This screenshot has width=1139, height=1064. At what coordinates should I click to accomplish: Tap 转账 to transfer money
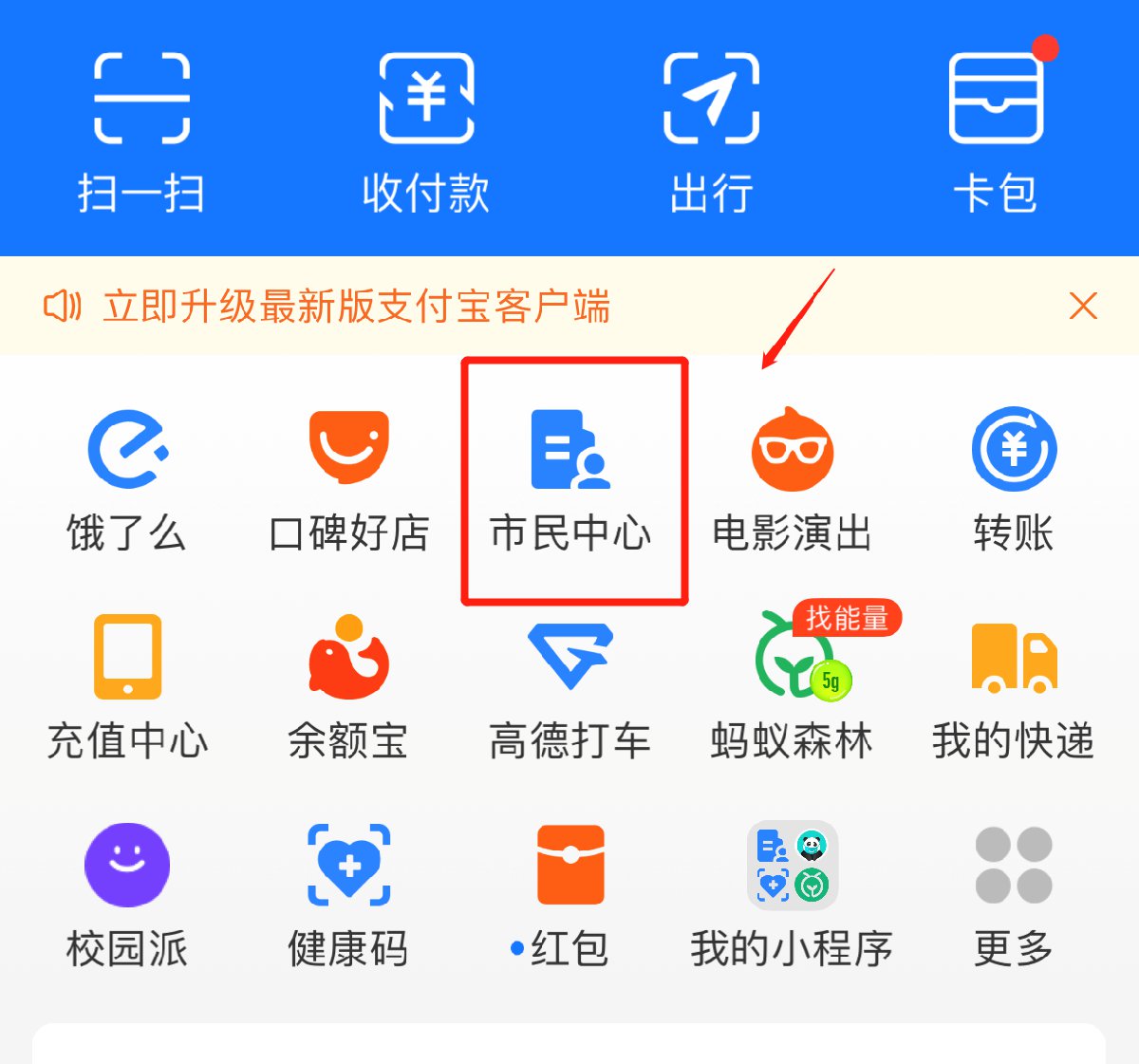(x=1014, y=480)
